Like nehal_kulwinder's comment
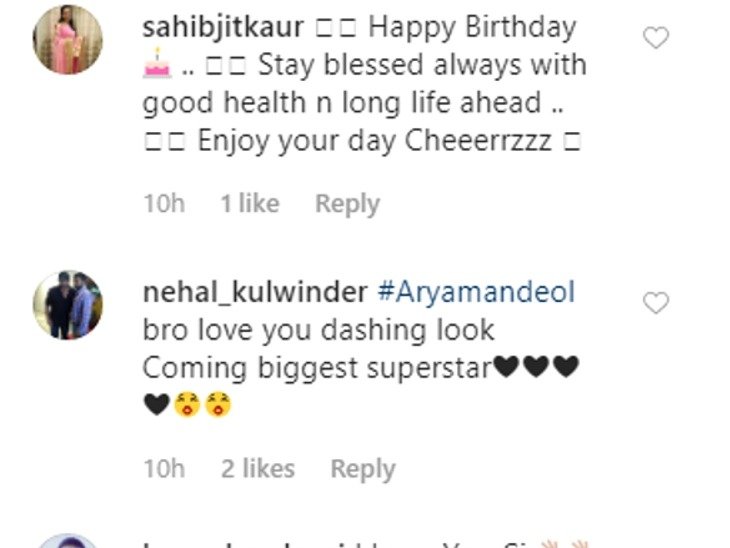 pyautogui.click(x=655, y=303)
